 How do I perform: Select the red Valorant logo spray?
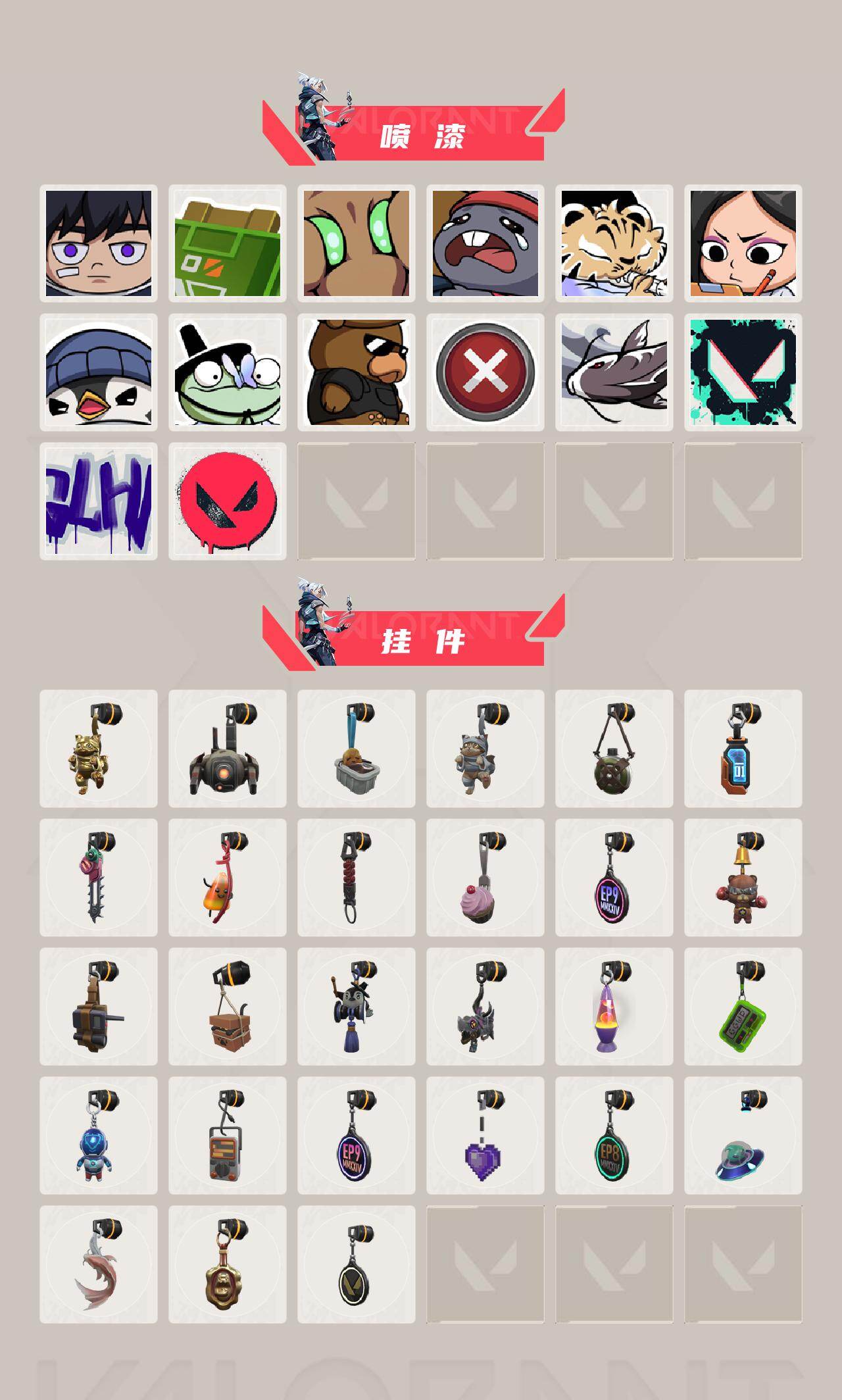[x=227, y=501]
